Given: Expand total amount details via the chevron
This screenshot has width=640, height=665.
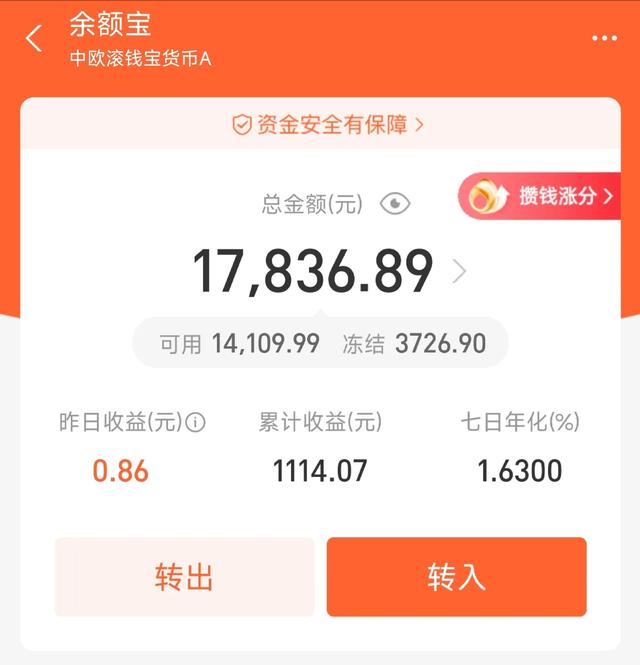Looking at the screenshot, I should [x=459, y=271].
